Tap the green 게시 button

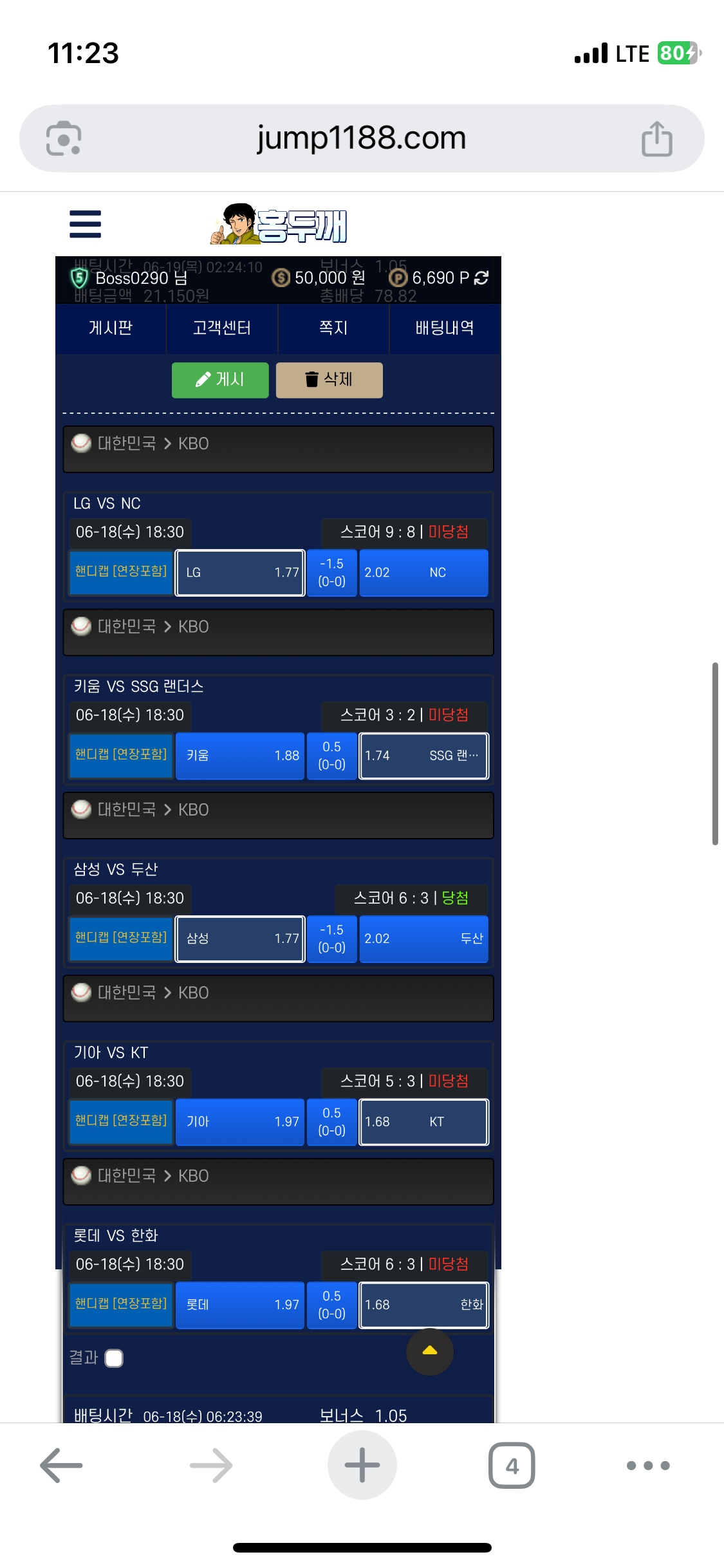pyautogui.click(x=220, y=380)
